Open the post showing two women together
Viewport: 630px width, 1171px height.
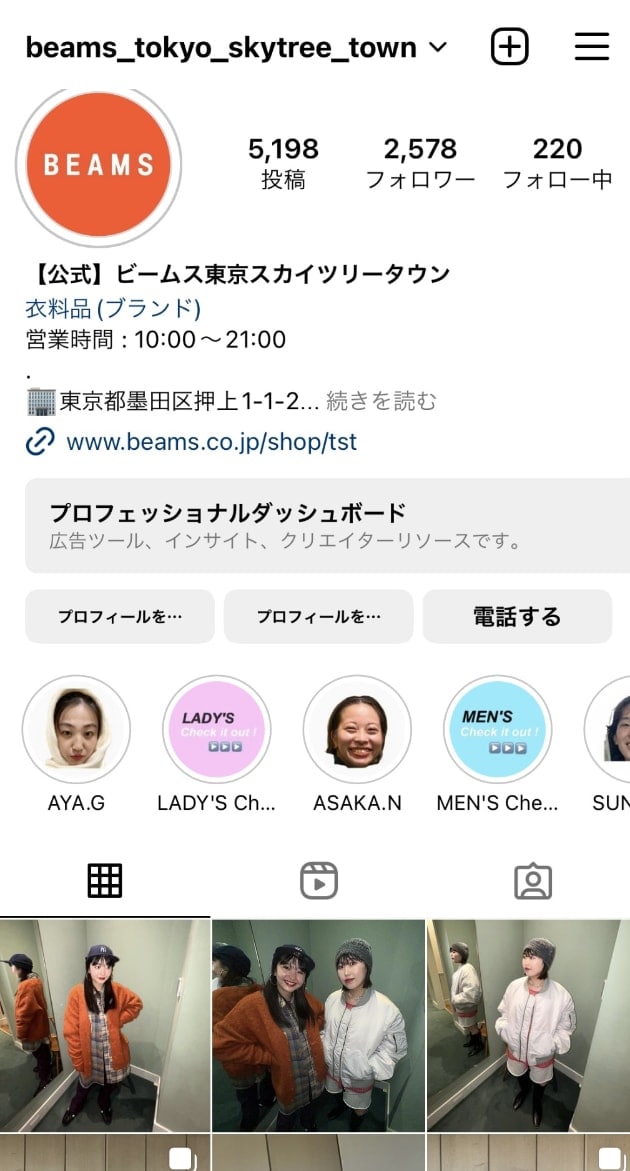[319, 1025]
